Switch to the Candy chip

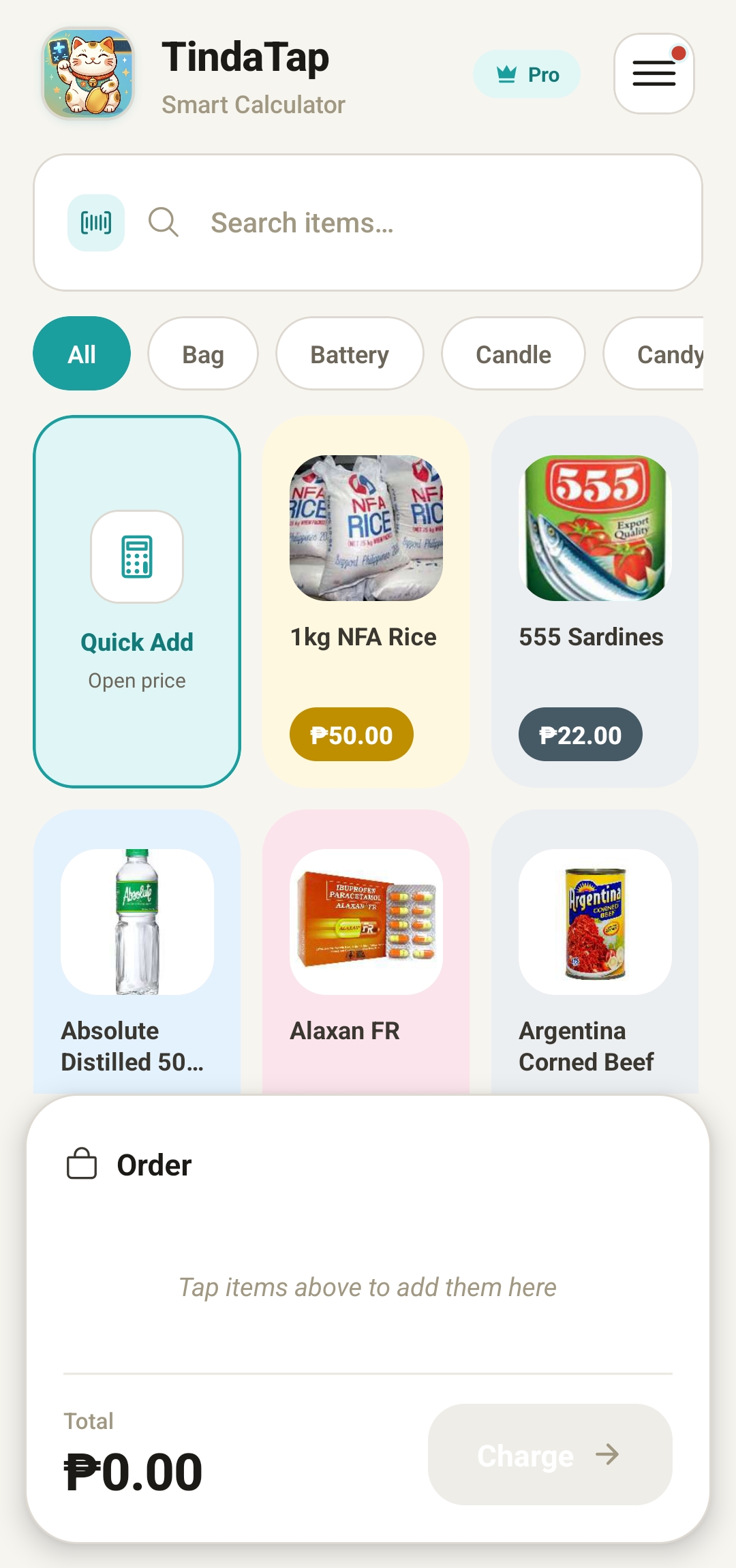tap(654, 354)
